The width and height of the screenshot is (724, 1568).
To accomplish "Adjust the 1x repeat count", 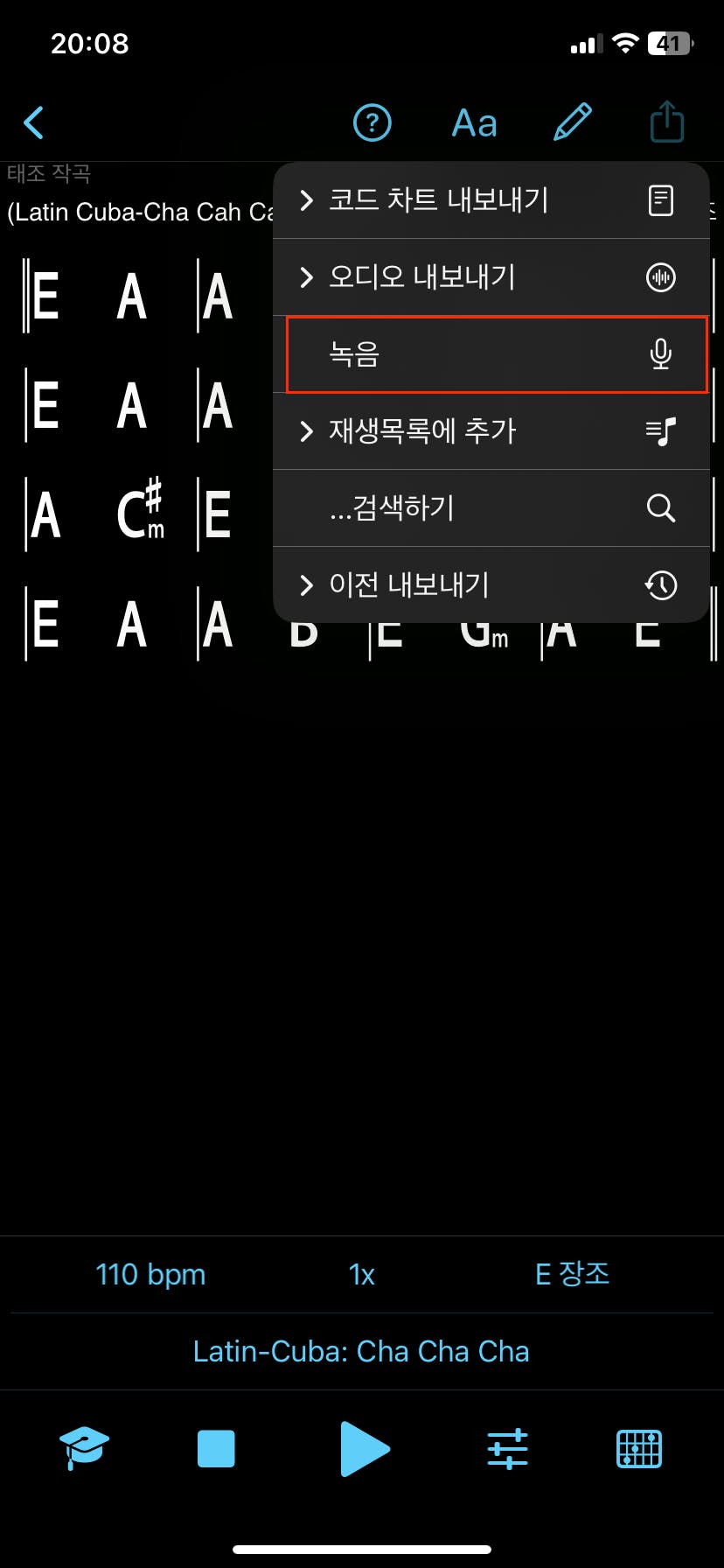I will pyautogui.click(x=361, y=1274).
